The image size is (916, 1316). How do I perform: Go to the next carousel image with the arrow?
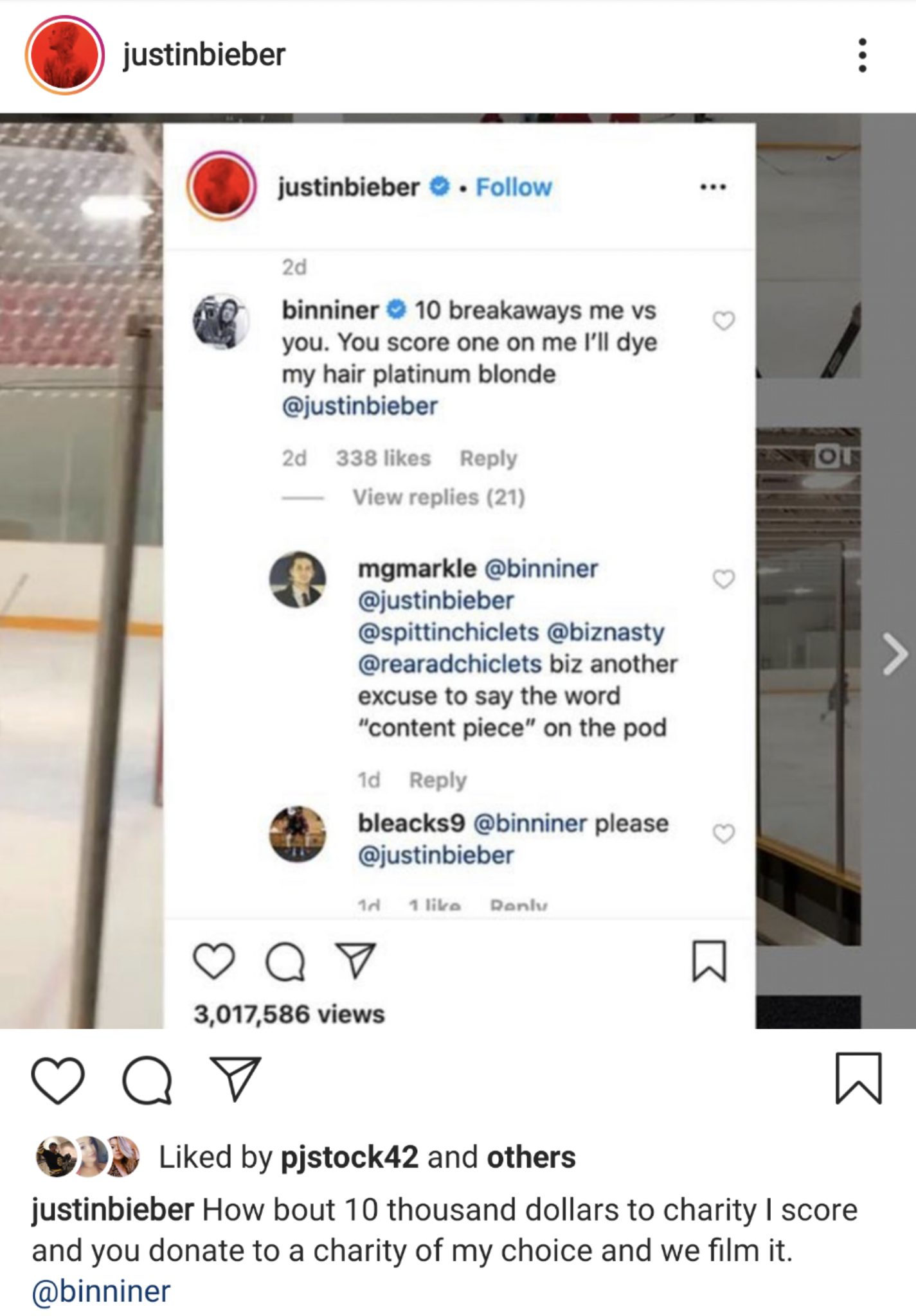(x=894, y=654)
